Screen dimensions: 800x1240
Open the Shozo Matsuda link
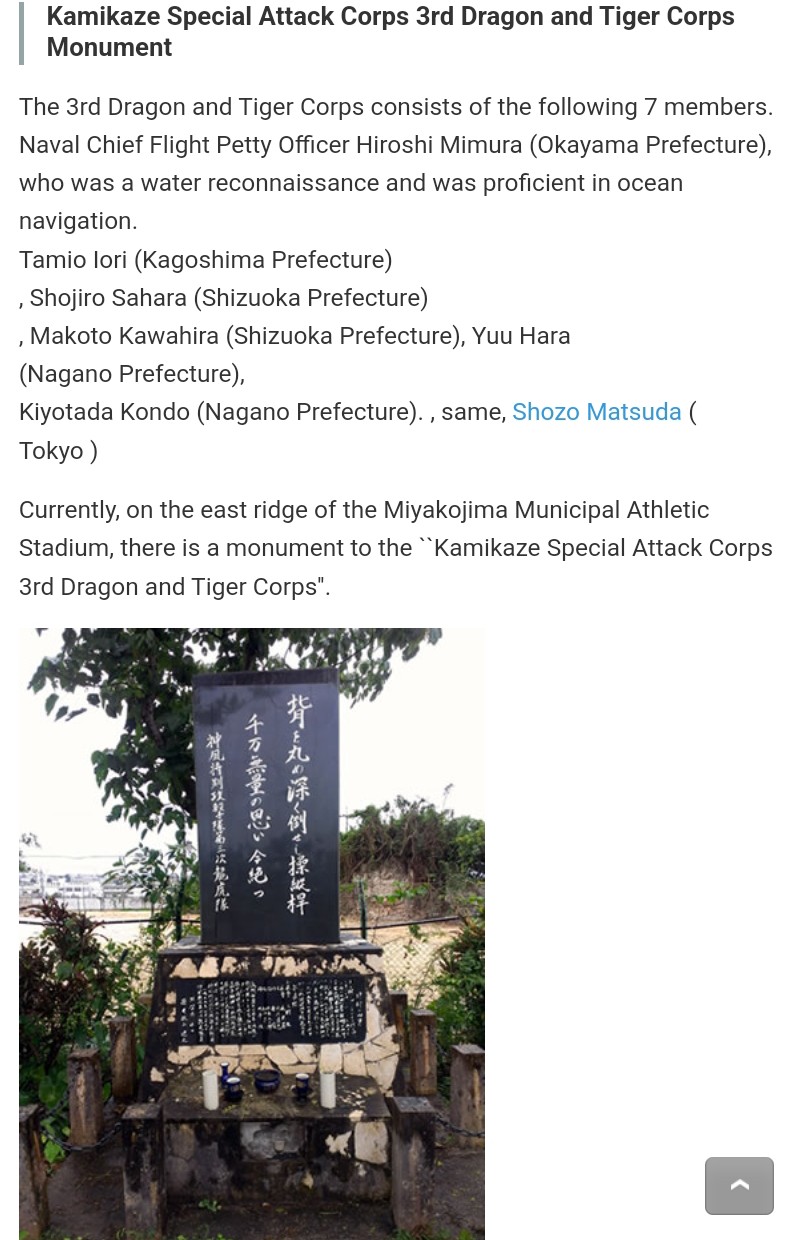click(596, 412)
